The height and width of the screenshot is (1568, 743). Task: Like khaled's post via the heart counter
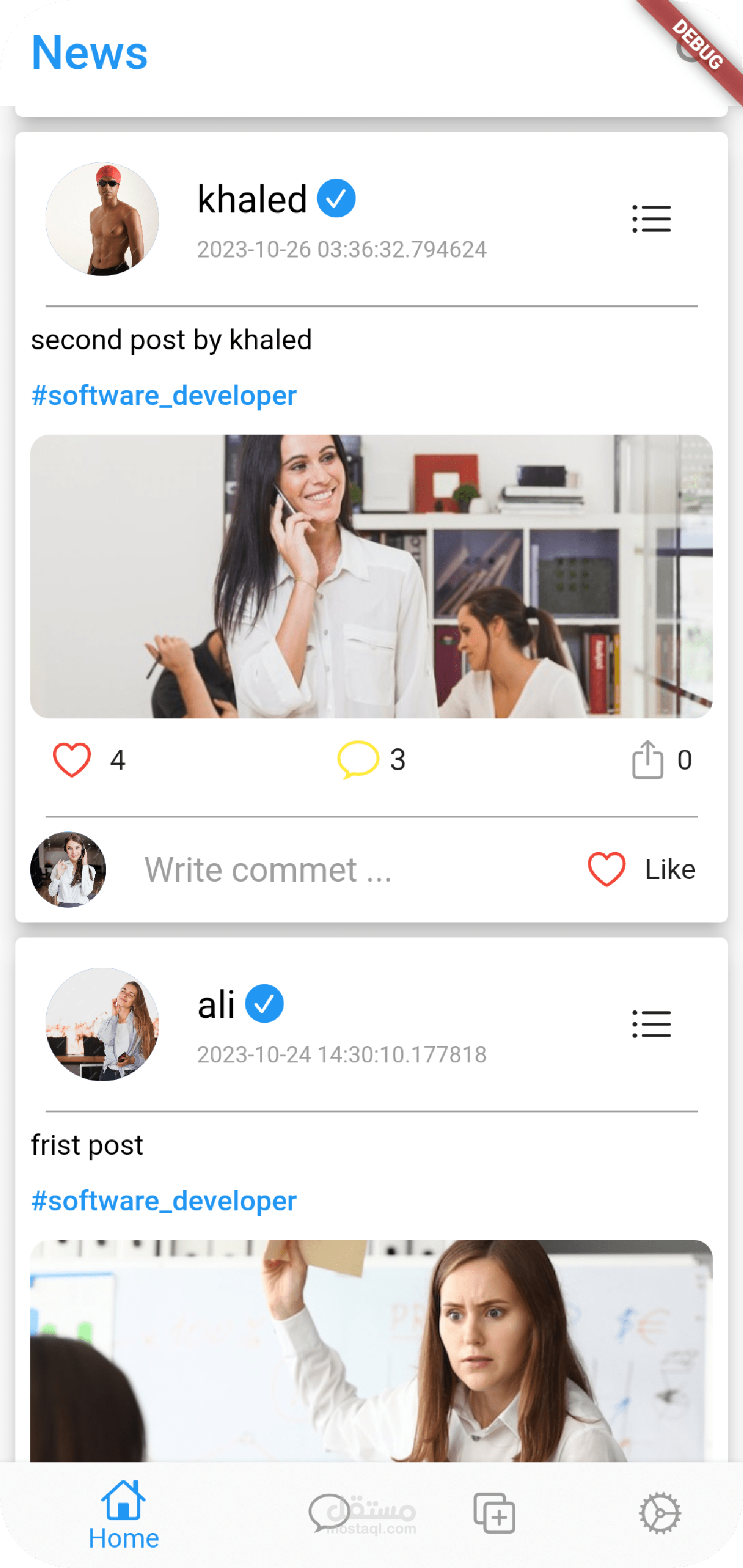(72, 760)
